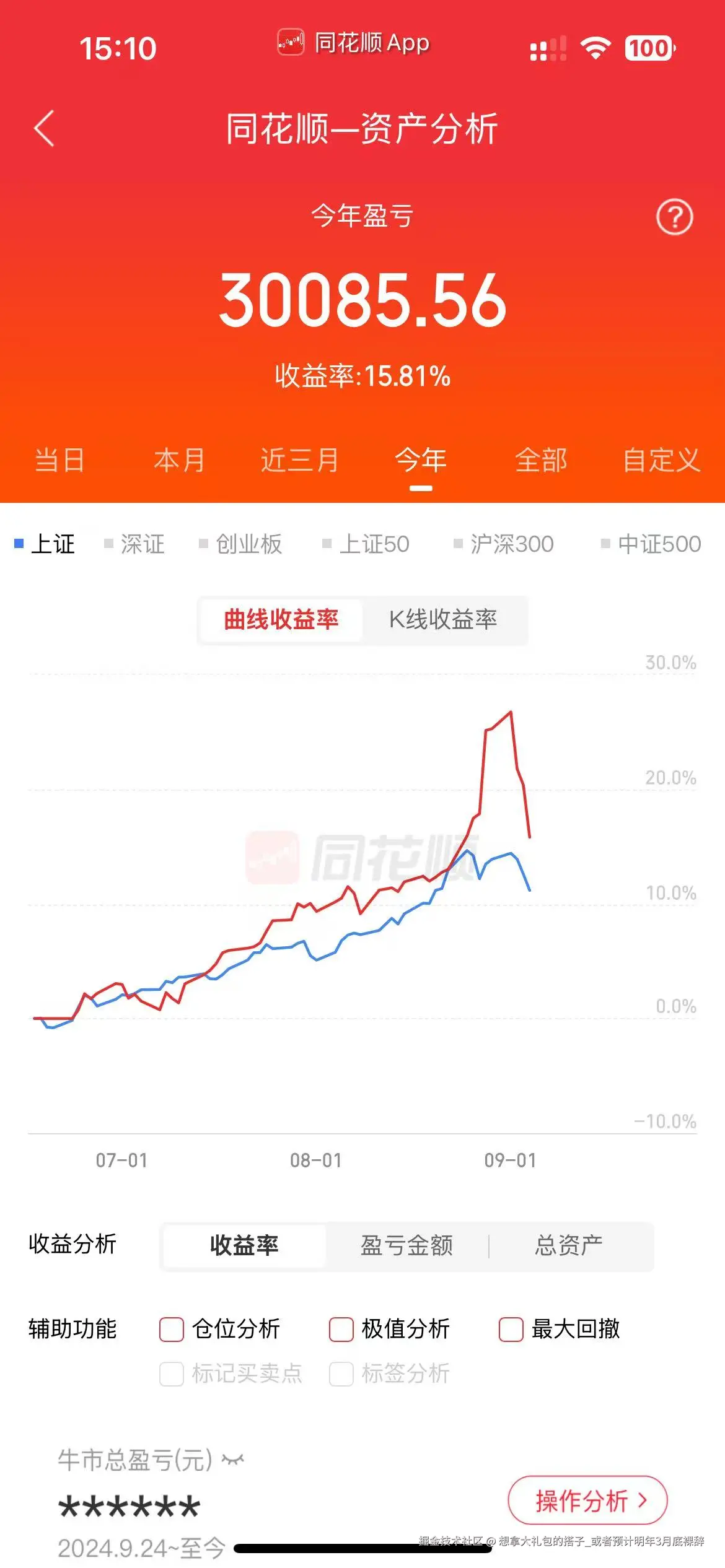The image size is (725, 1568).
Task: Go back from 资产分析 page
Action: [x=44, y=128]
